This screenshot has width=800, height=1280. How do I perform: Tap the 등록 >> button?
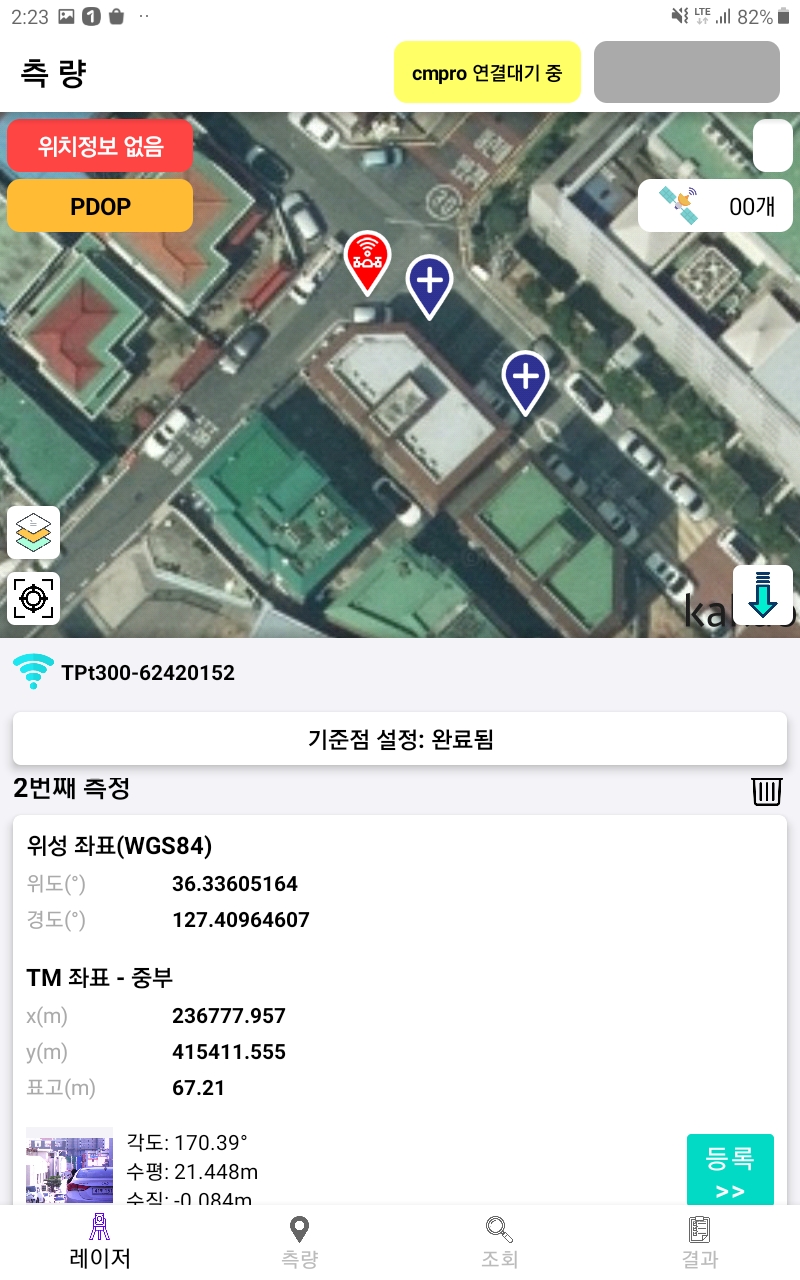pyautogui.click(x=730, y=1170)
